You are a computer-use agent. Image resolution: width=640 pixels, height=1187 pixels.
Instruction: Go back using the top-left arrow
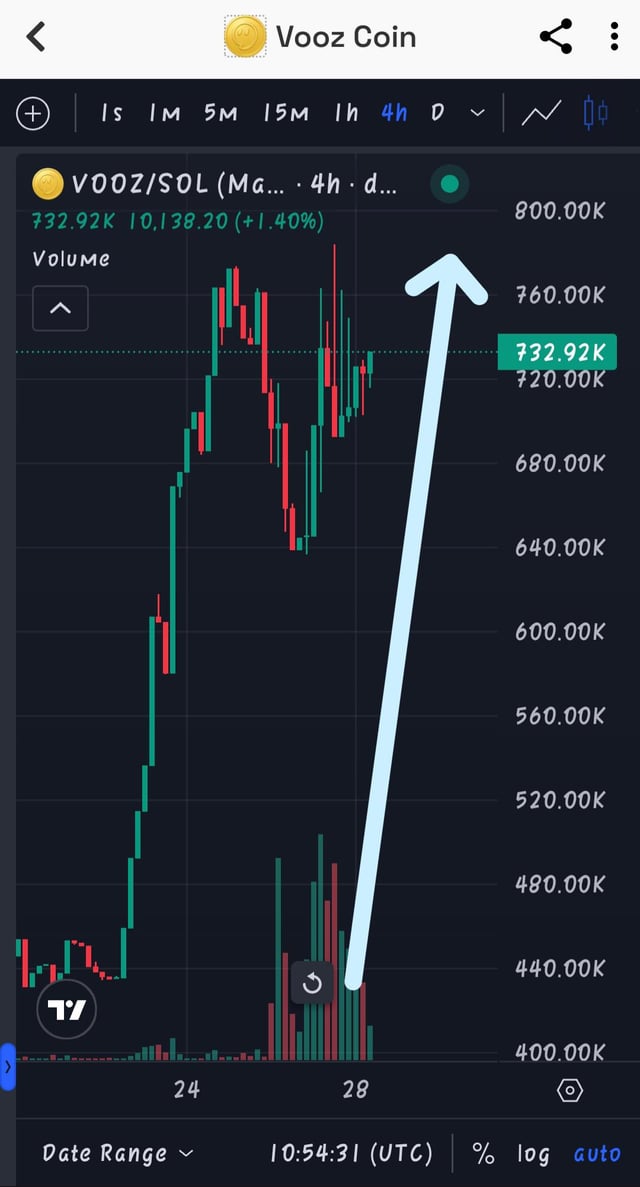[x=37, y=38]
